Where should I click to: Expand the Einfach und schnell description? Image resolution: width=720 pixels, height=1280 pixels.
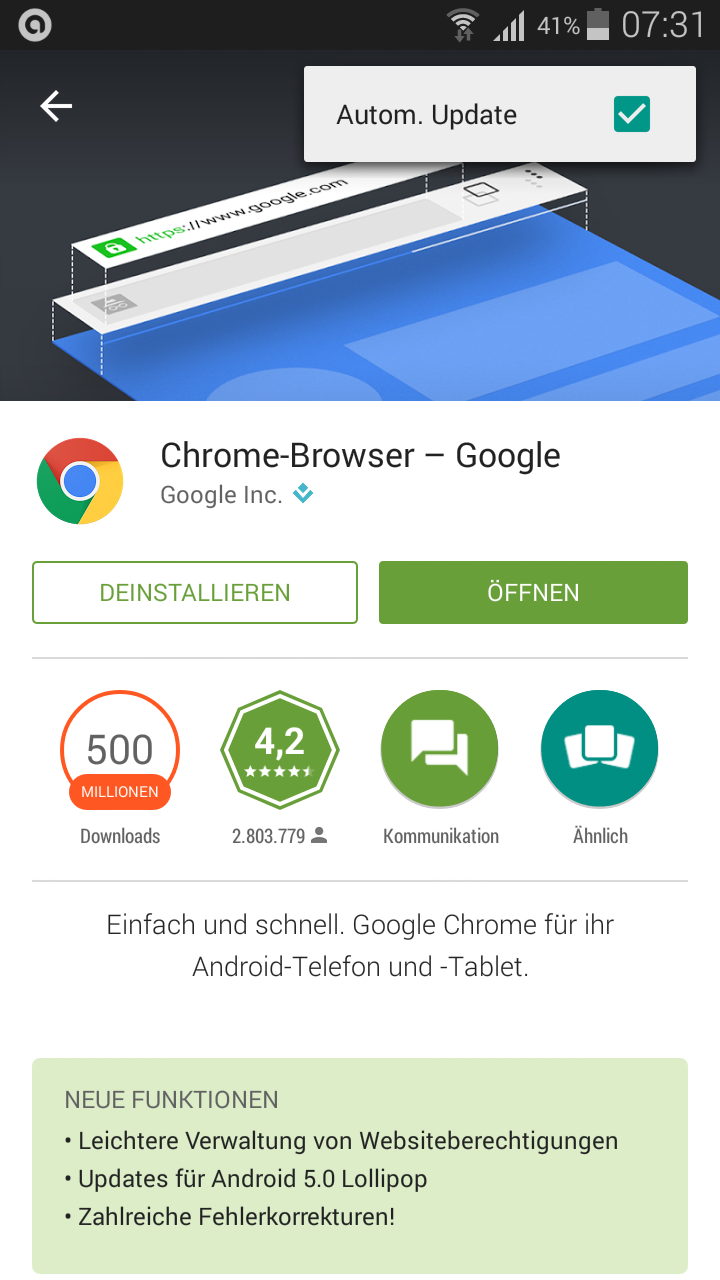pos(360,945)
